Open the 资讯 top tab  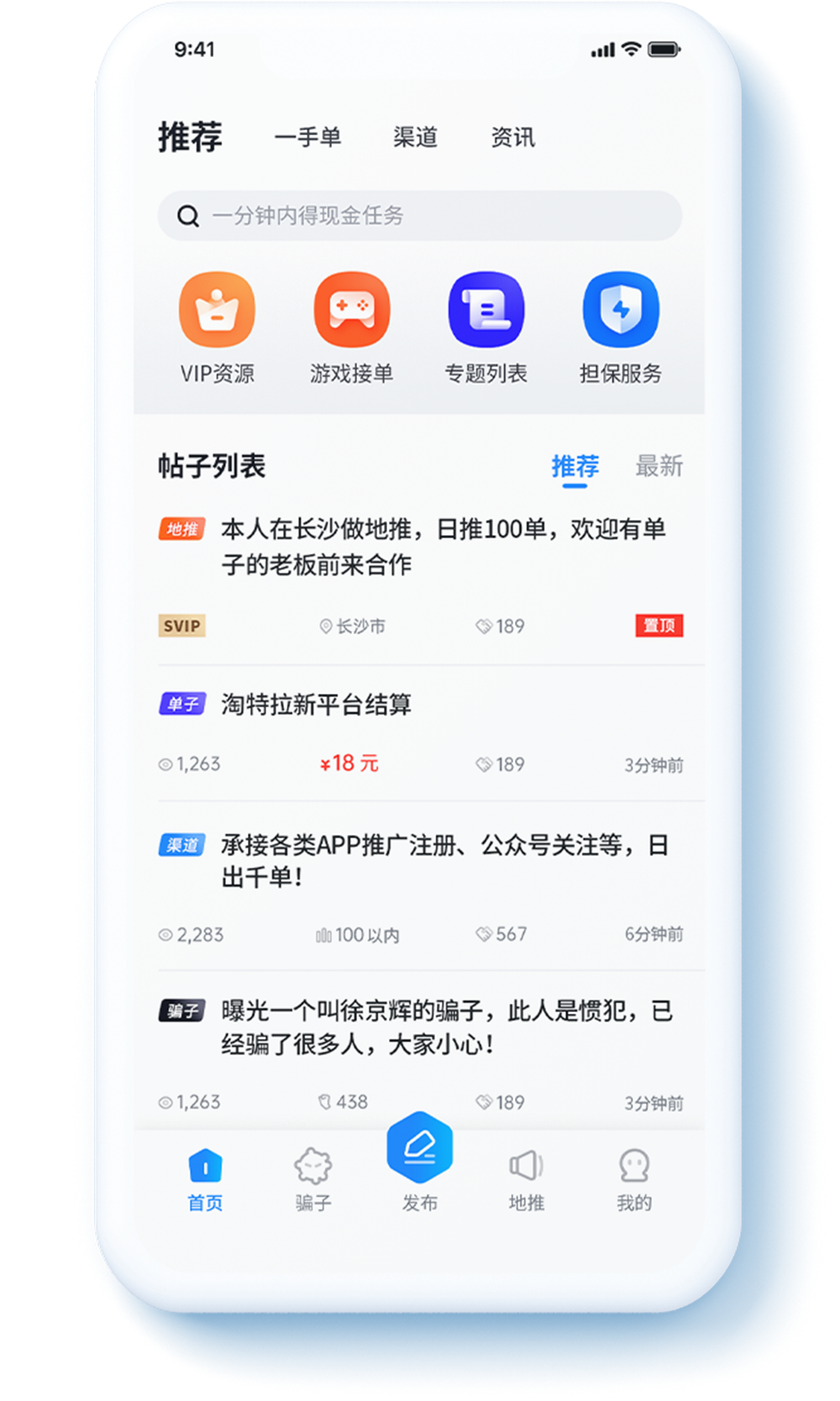512,137
